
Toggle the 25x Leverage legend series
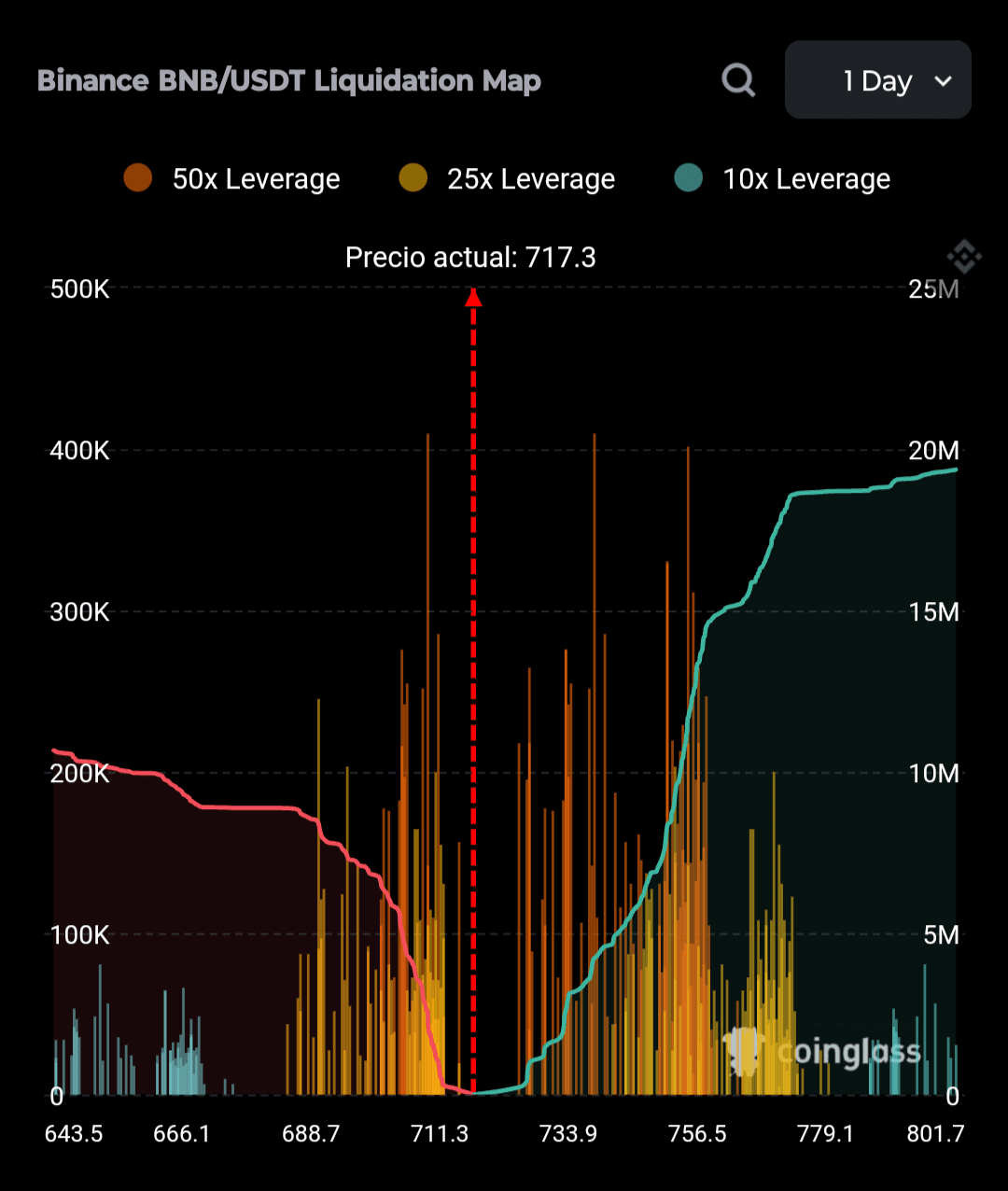pos(507,178)
